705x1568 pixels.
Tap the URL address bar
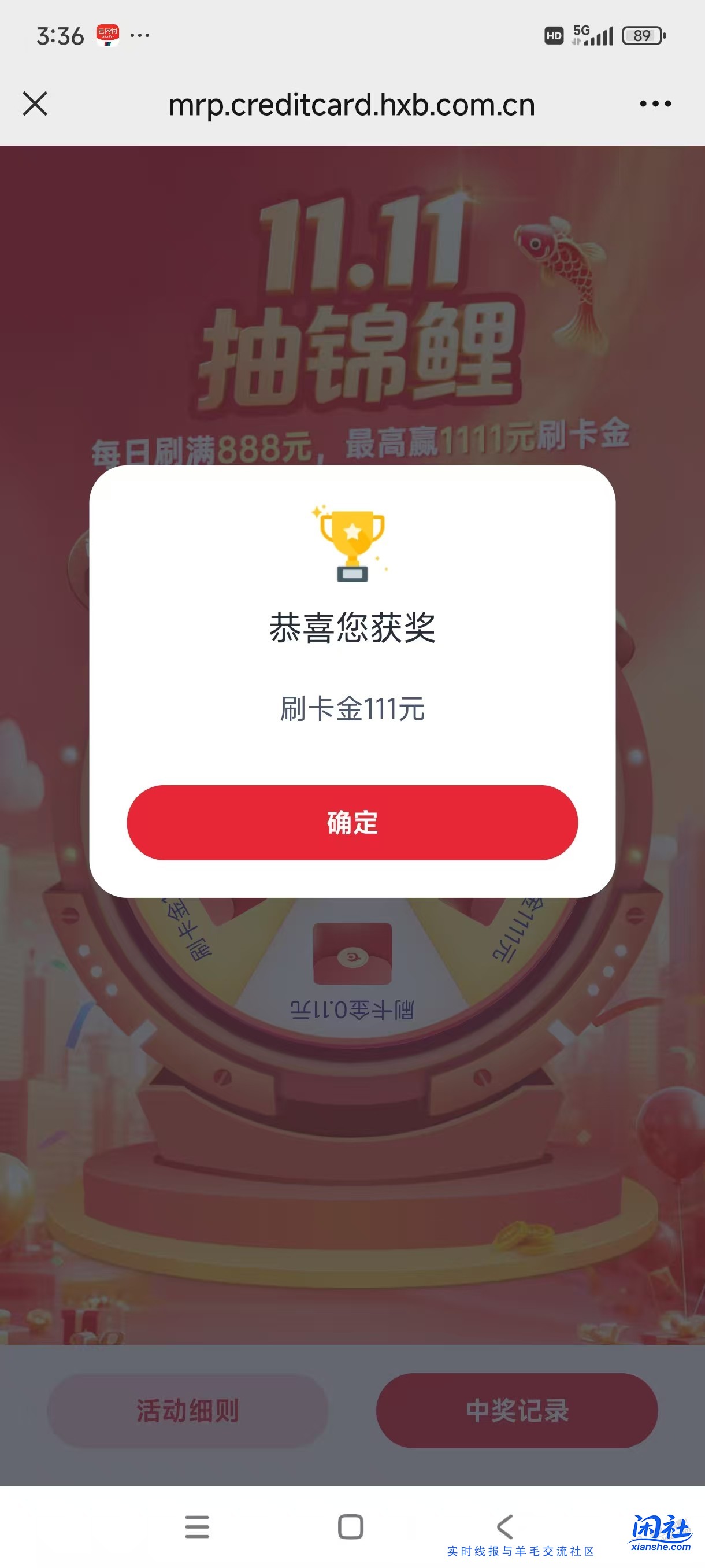(352, 105)
